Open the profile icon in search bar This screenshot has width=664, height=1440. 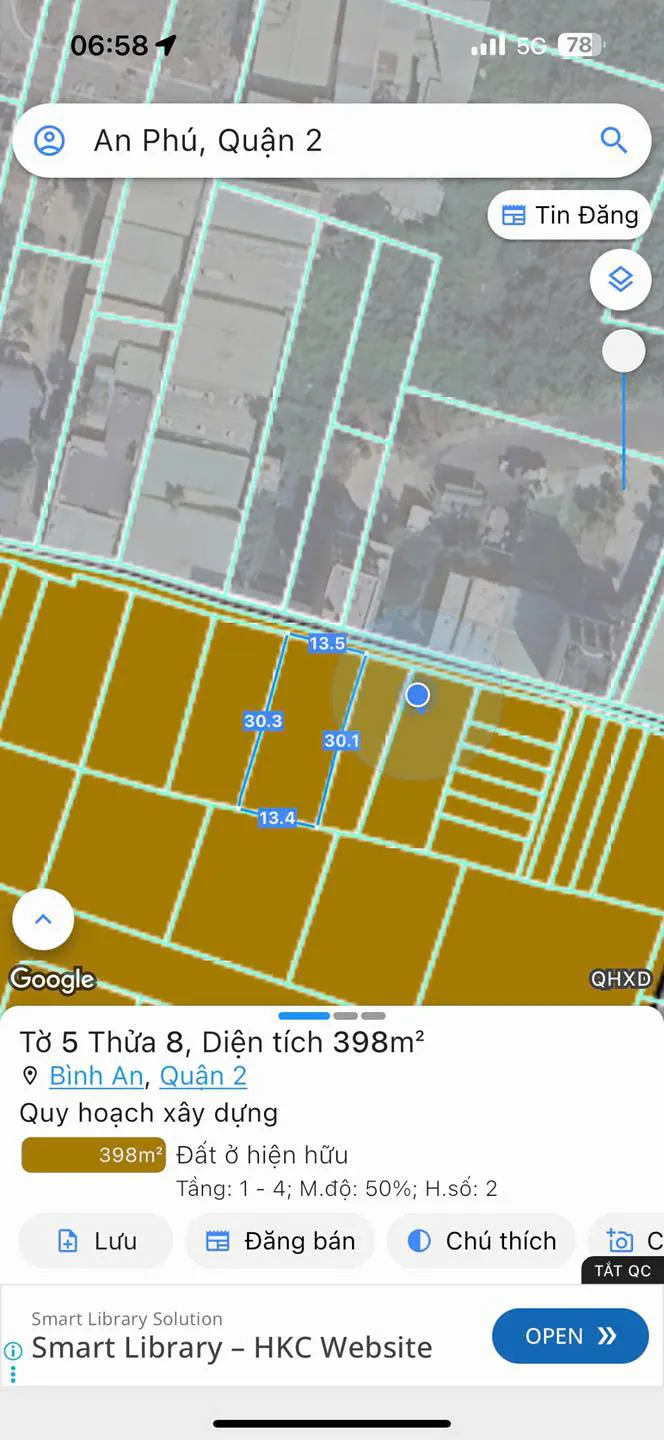pyautogui.click(x=49, y=141)
